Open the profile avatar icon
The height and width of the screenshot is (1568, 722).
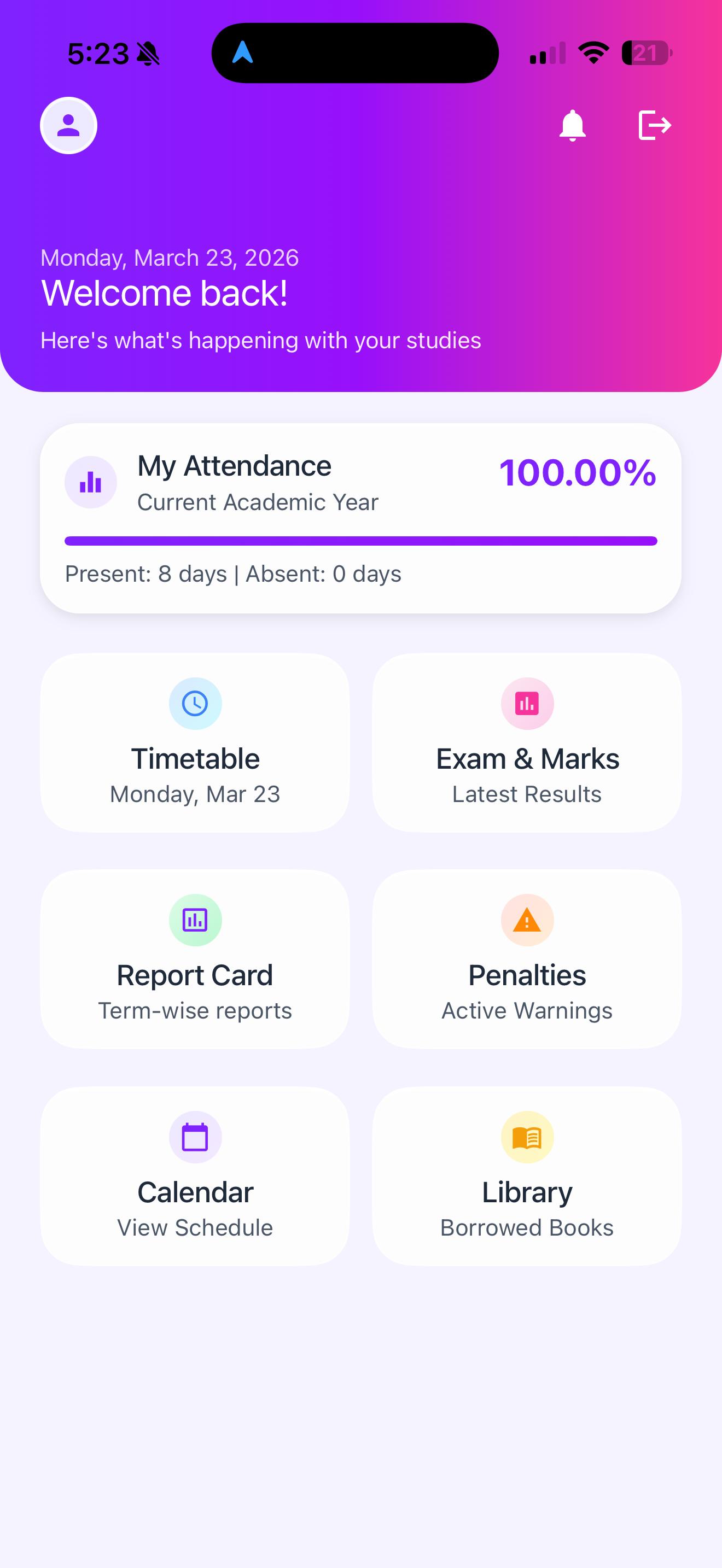pos(68,125)
